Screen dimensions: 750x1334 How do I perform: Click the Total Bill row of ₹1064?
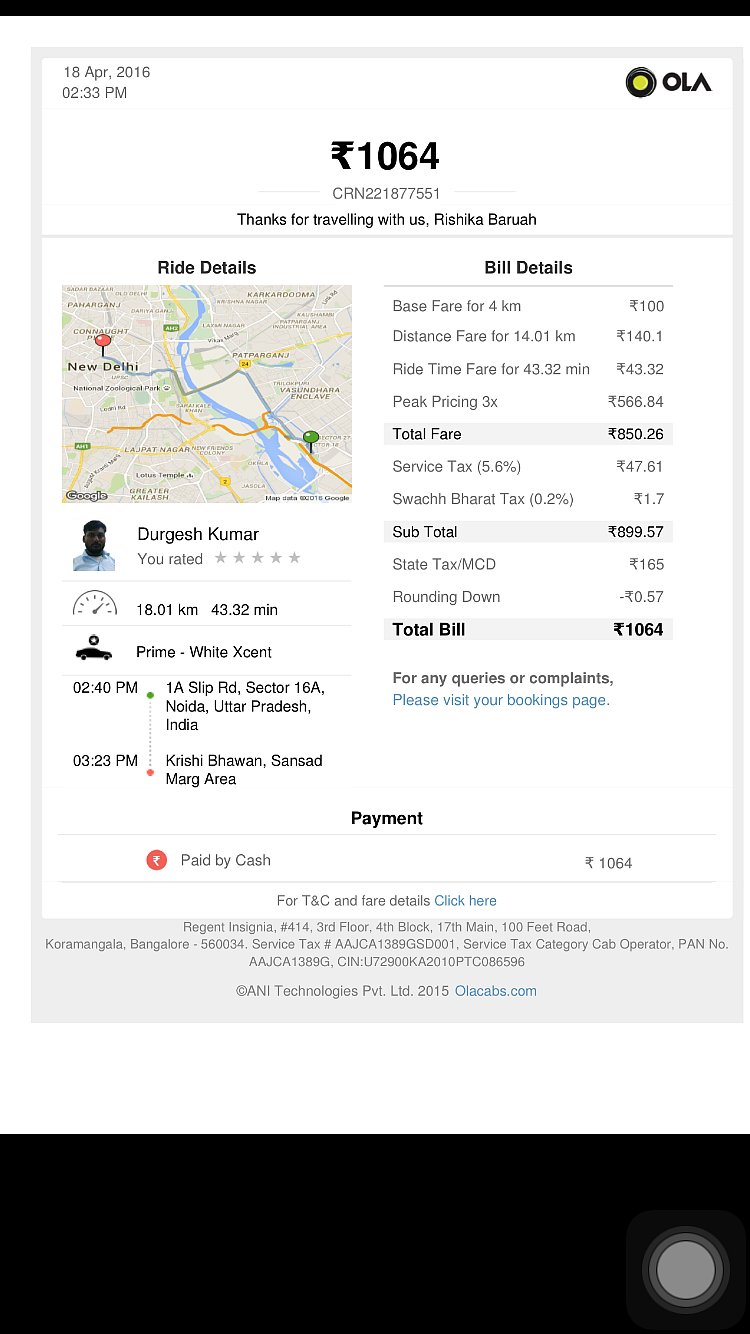click(528, 629)
